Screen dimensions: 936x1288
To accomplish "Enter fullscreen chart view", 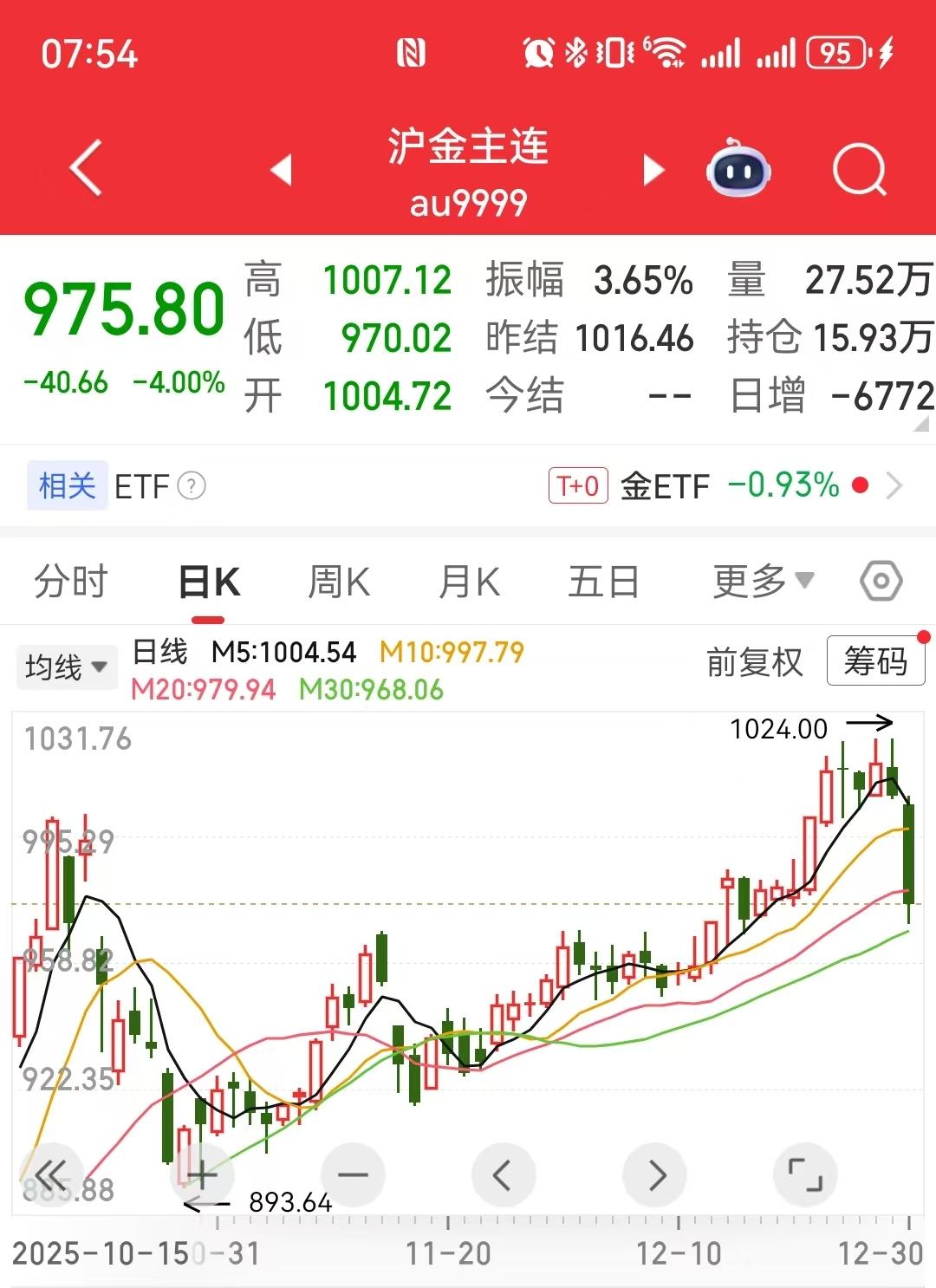I will (x=804, y=1175).
